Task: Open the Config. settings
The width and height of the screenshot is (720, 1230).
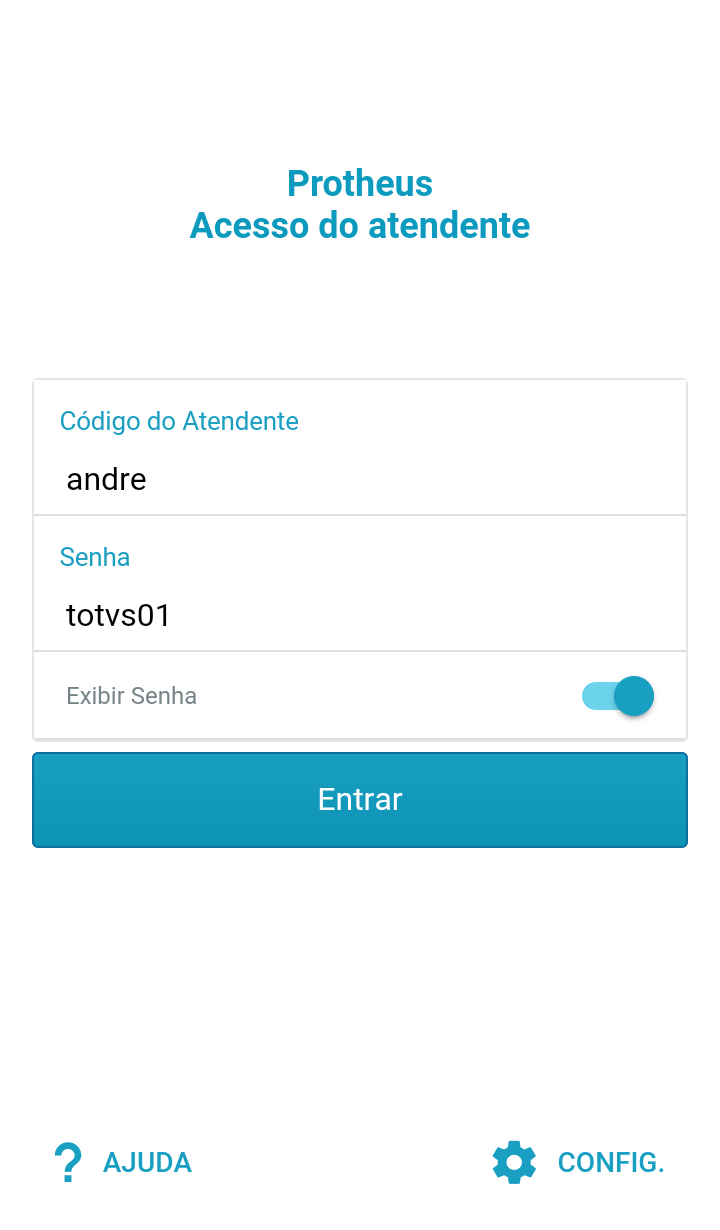Action: pyautogui.click(x=579, y=1163)
